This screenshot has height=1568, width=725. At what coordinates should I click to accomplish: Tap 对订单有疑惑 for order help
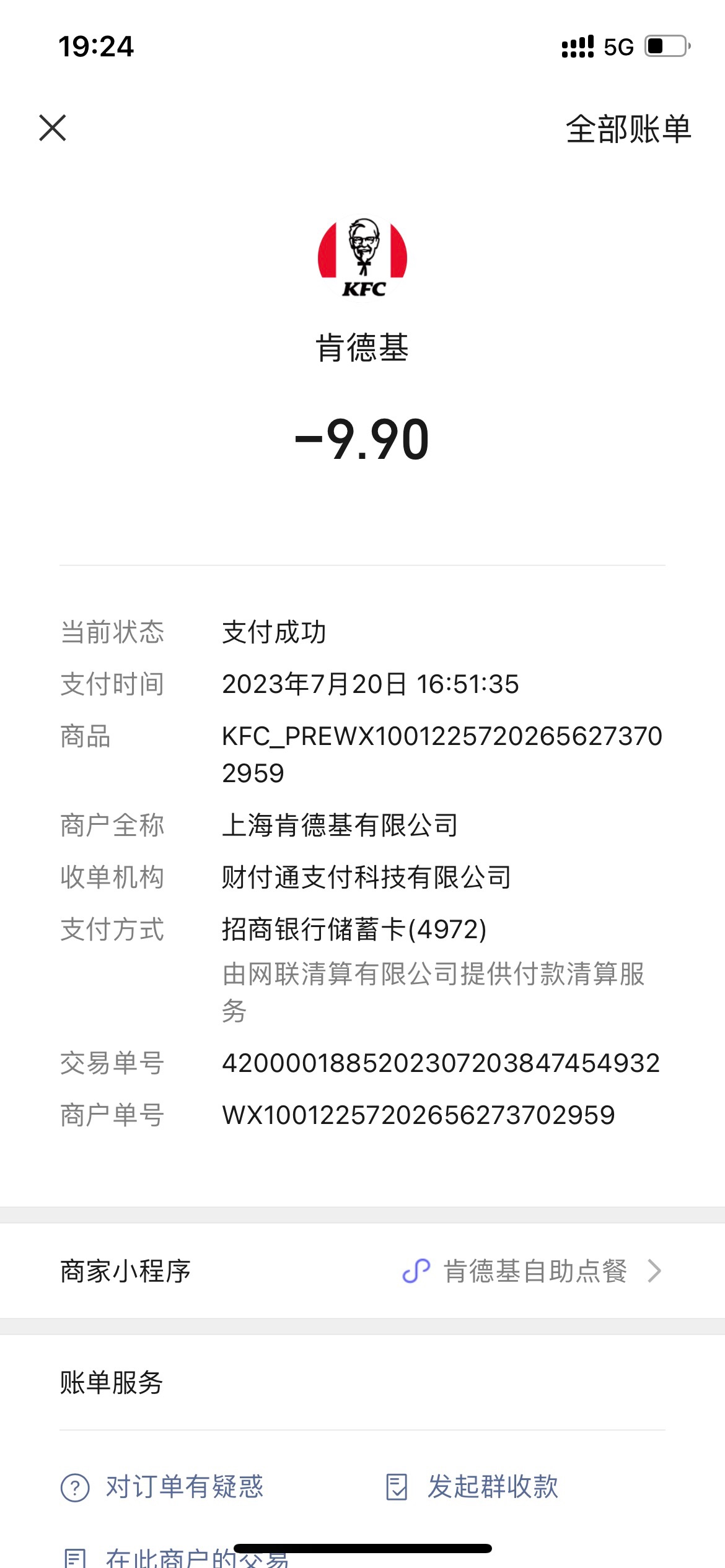pos(162,1487)
